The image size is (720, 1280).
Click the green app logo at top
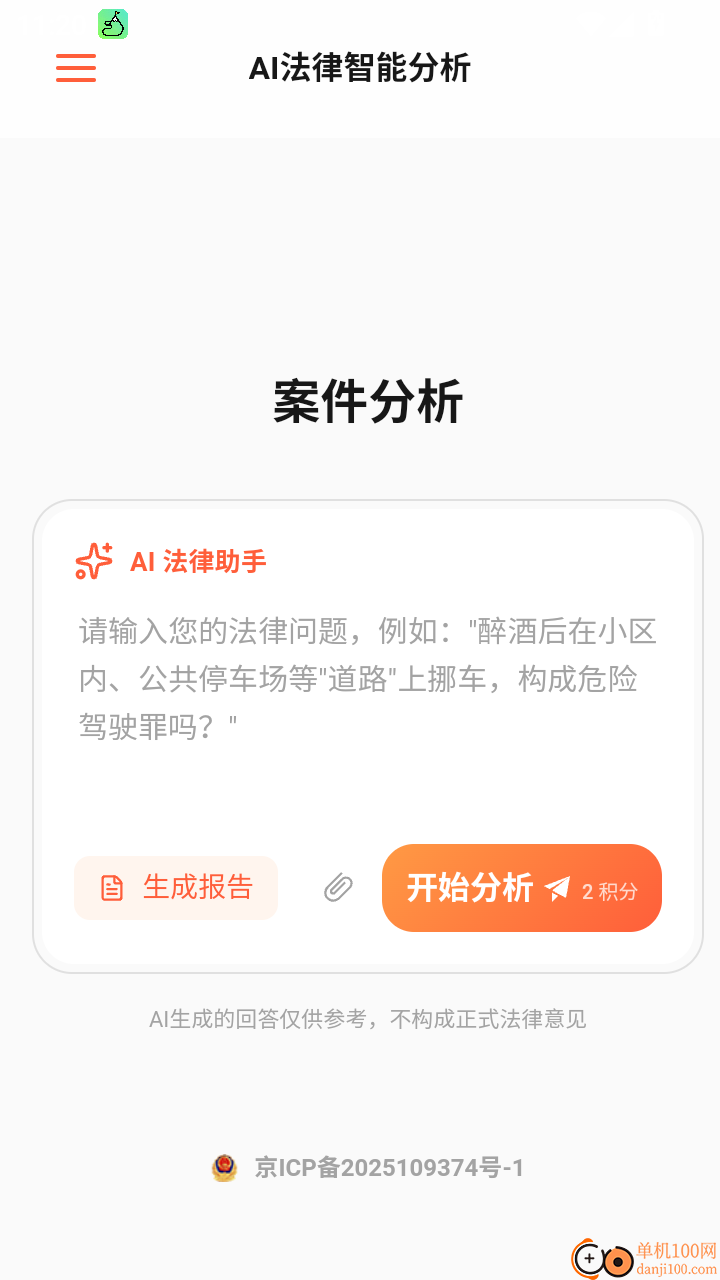point(112,24)
